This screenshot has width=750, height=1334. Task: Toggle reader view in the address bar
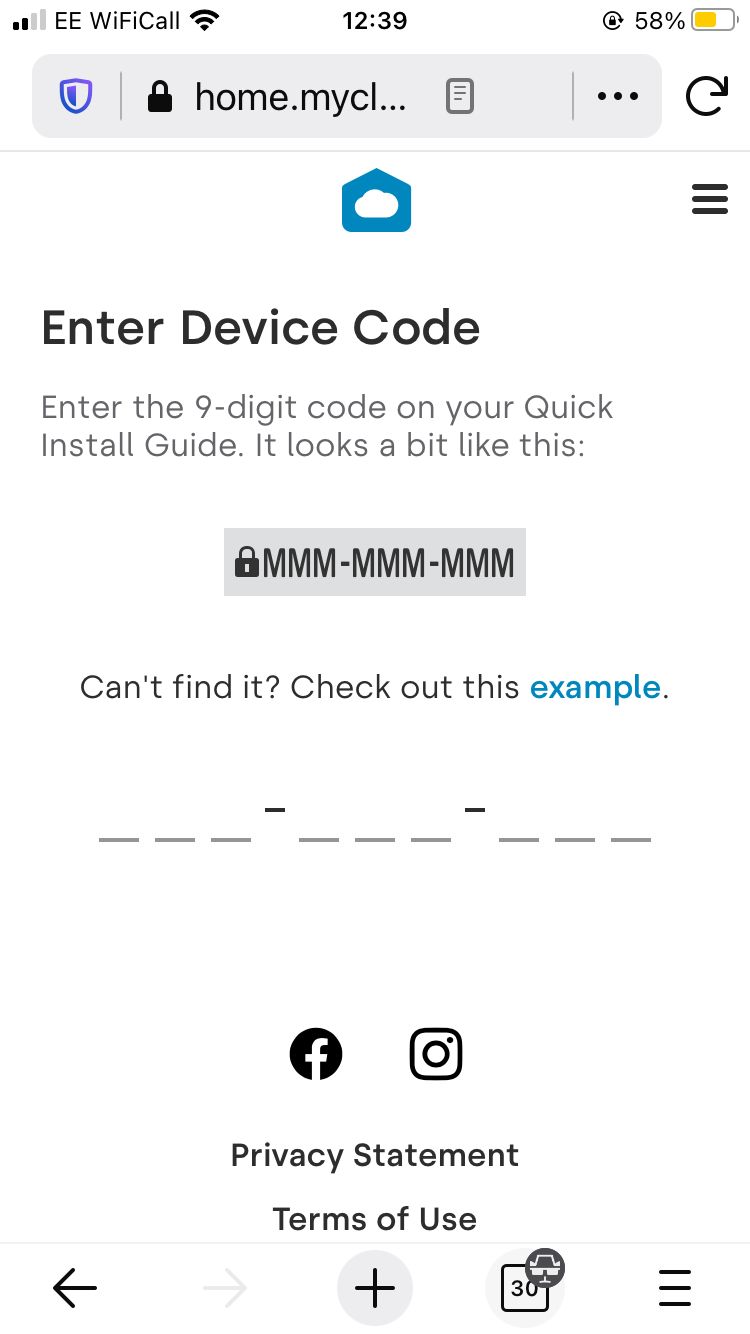[x=459, y=97]
